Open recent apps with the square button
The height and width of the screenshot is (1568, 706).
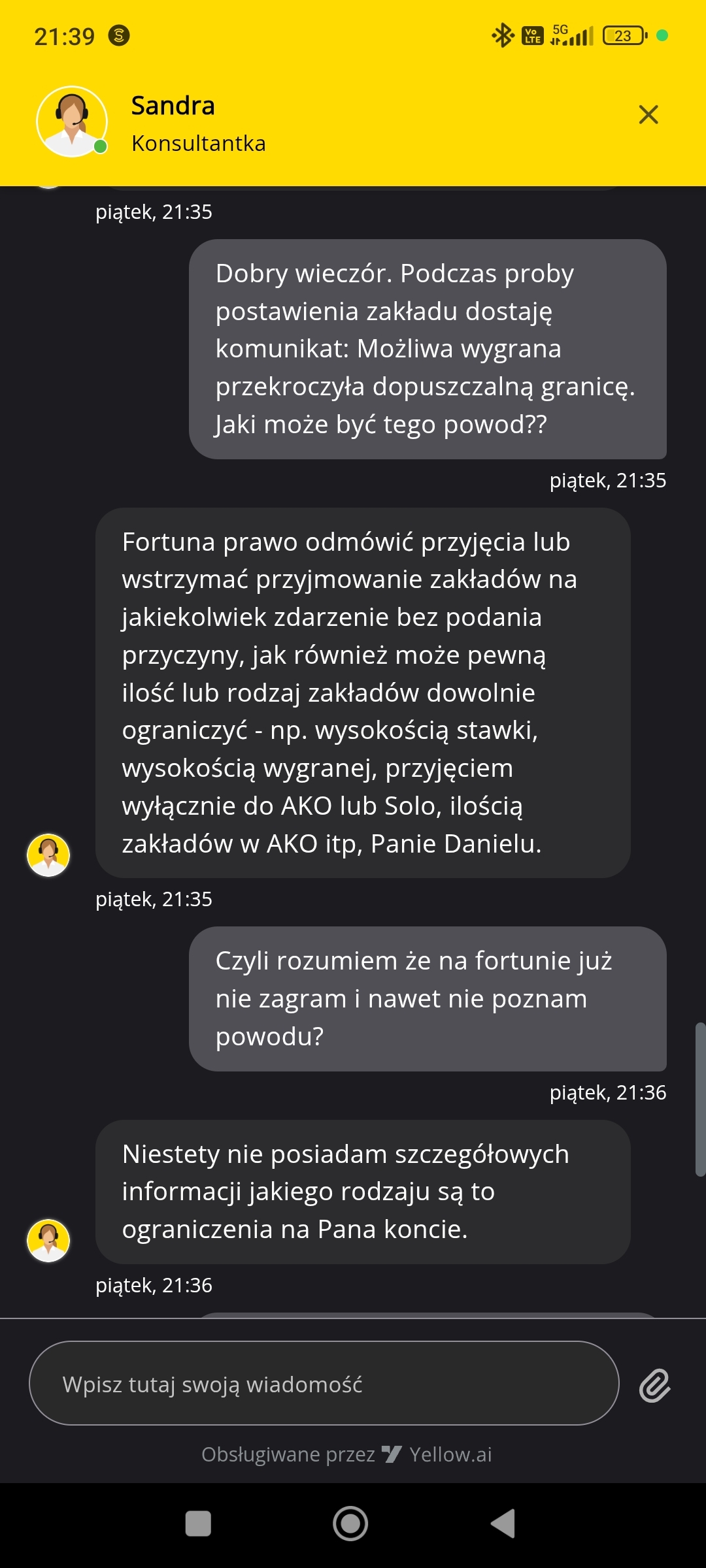pyautogui.click(x=198, y=1524)
